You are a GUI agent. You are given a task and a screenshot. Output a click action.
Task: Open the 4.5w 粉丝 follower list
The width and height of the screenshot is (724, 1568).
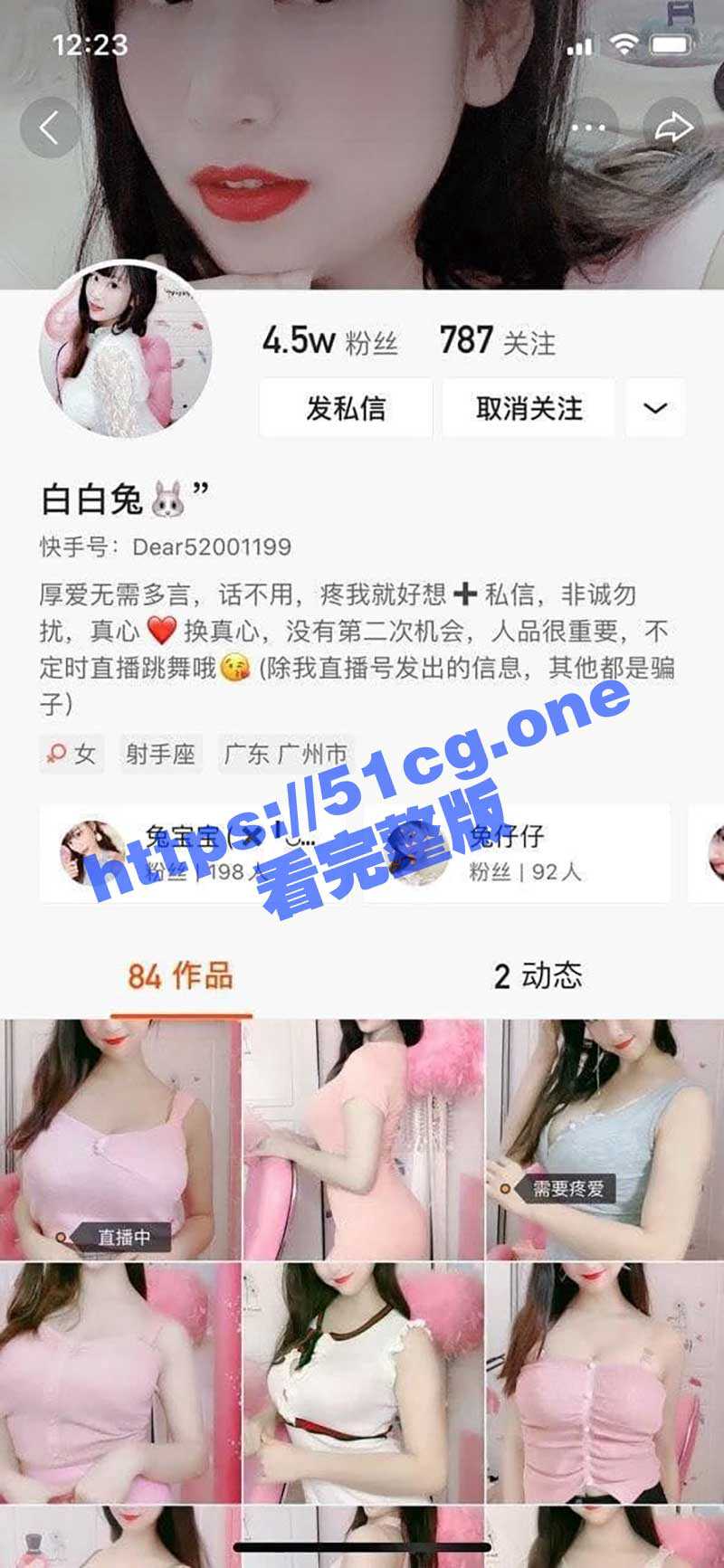tap(330, 342)
